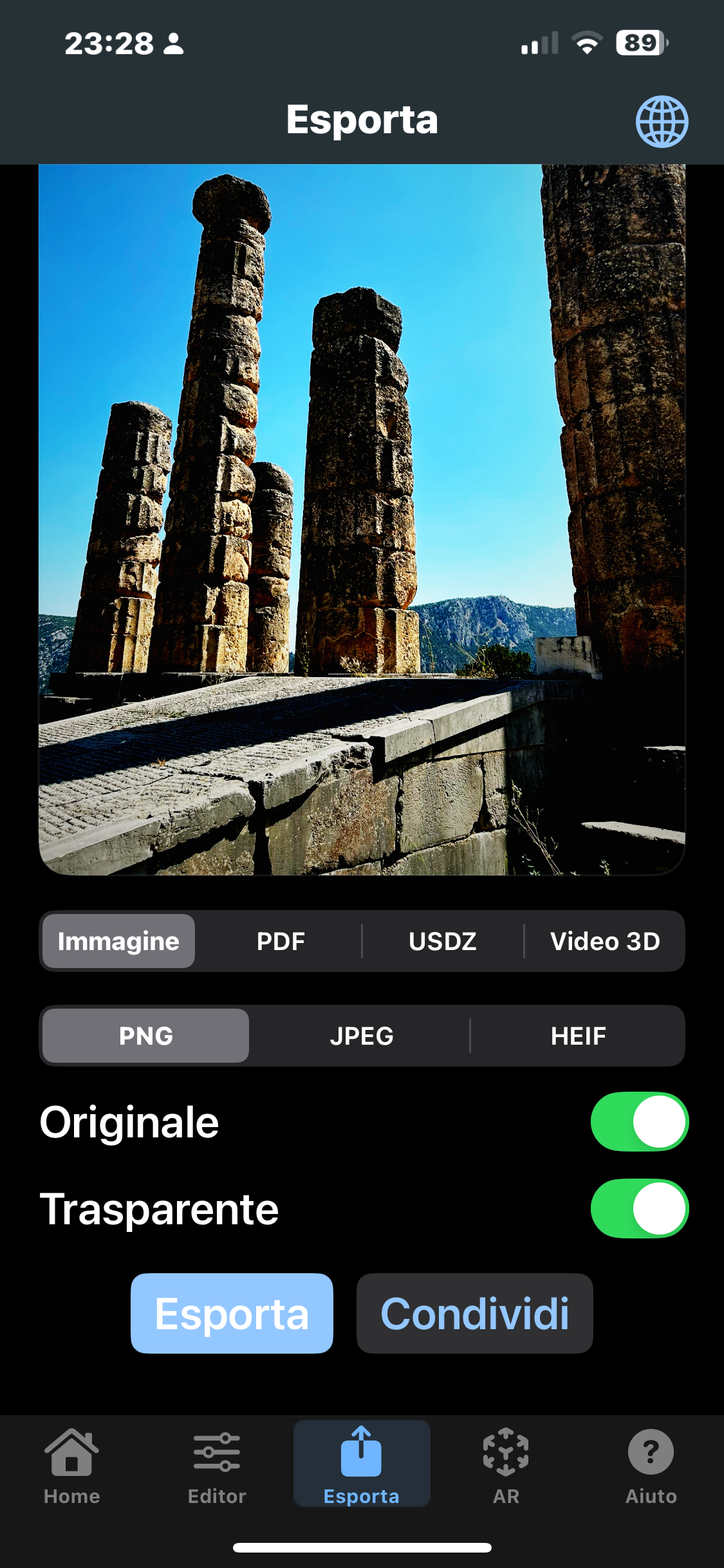Switch export type to PDF
Viewport: 724px width, 1568px height.
tap(281, 941)
